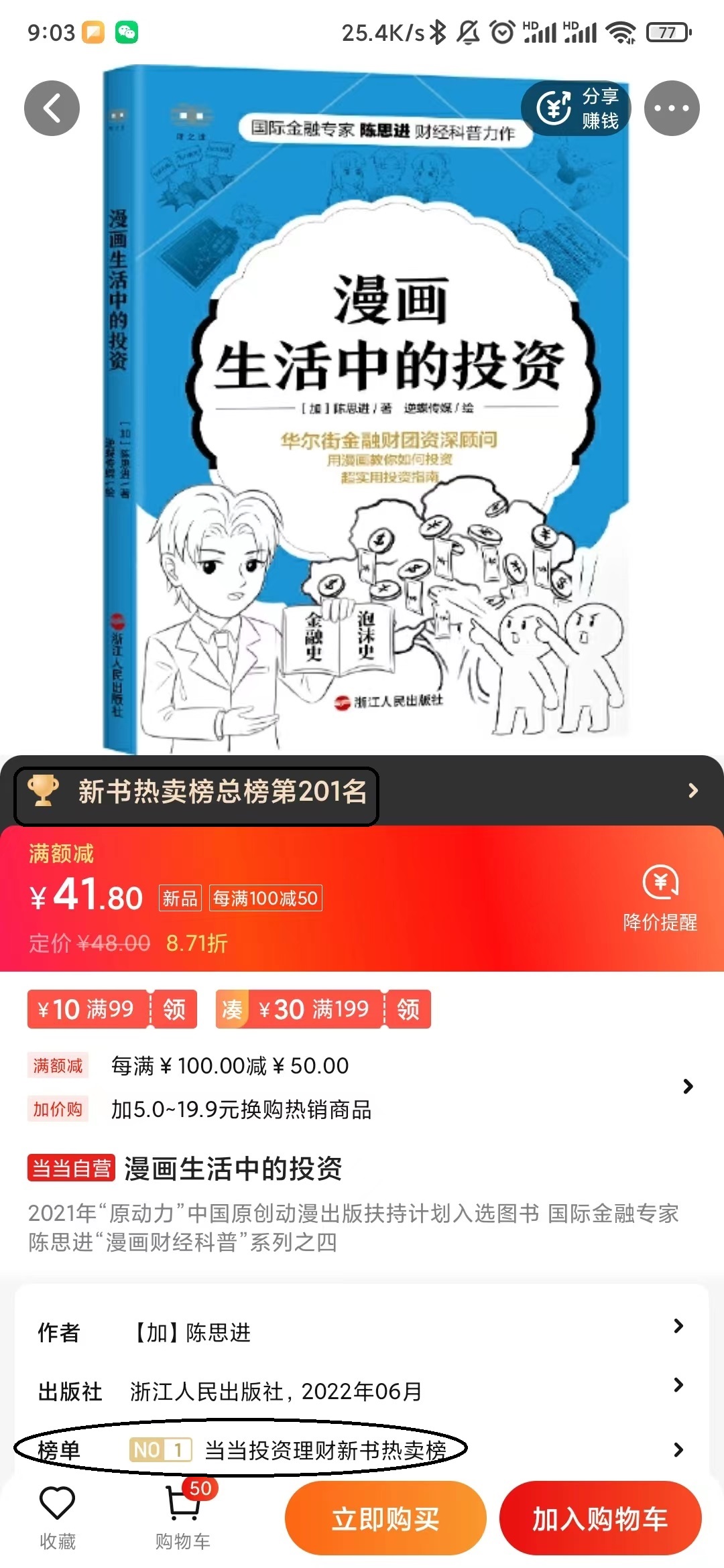Claim the ¥10 满99 coupon
Image resolution: width=724 pixels, height=1568 pixels.
tap(174, 1009)
